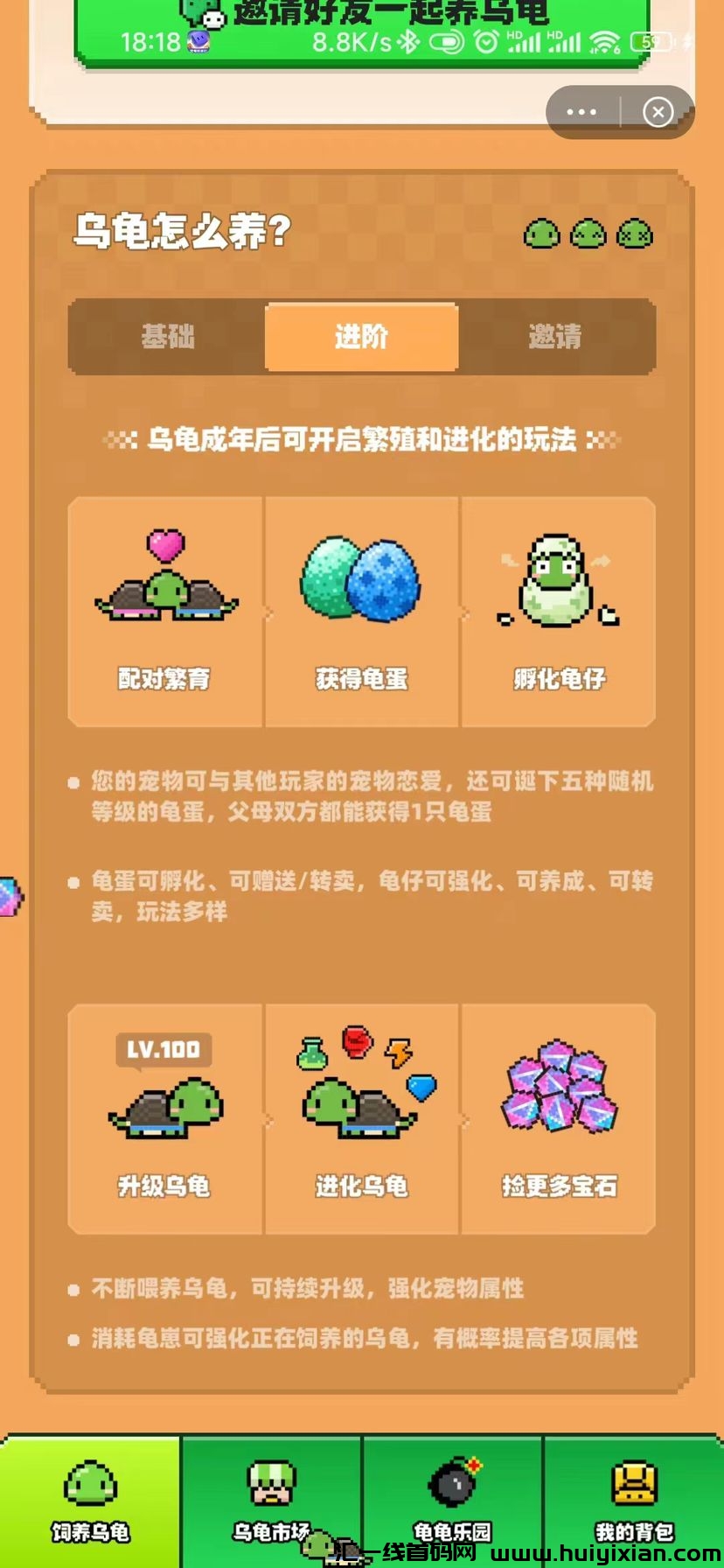Switch to the 邀请 tab
Viewport: 724px width, 1568px height.
click(555, 337)
